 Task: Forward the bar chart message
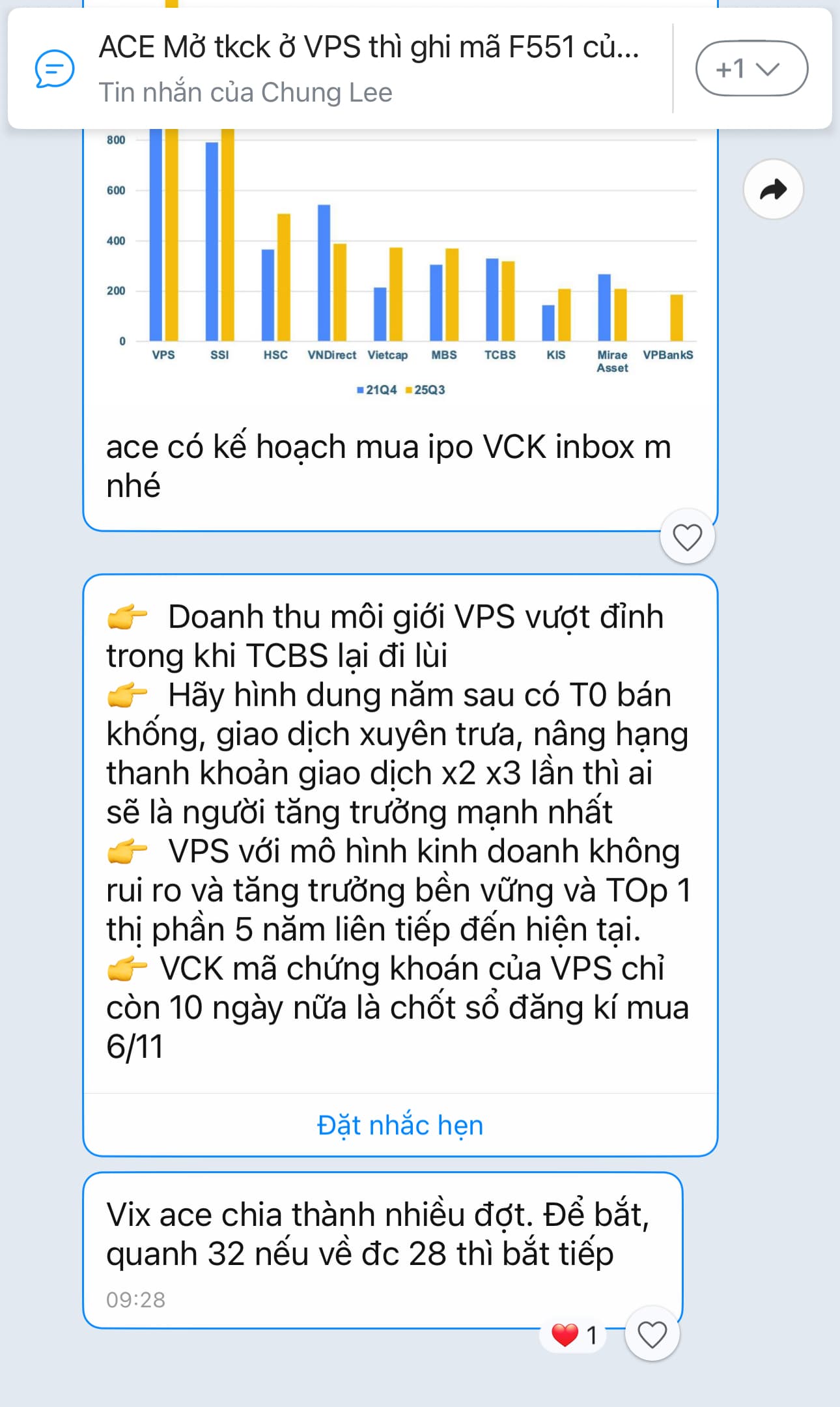(x=773, y=190)
